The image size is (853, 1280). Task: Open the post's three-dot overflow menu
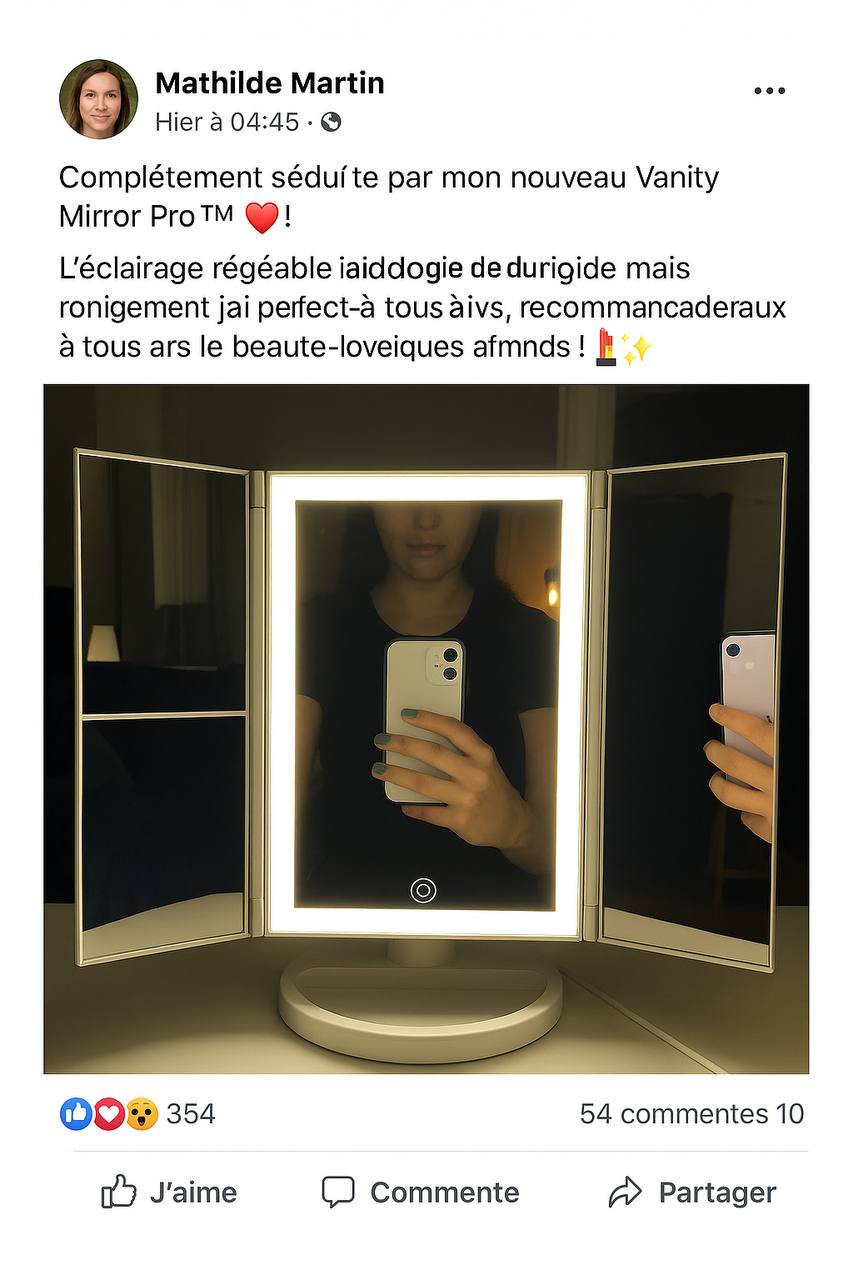(x=768, y=91)
